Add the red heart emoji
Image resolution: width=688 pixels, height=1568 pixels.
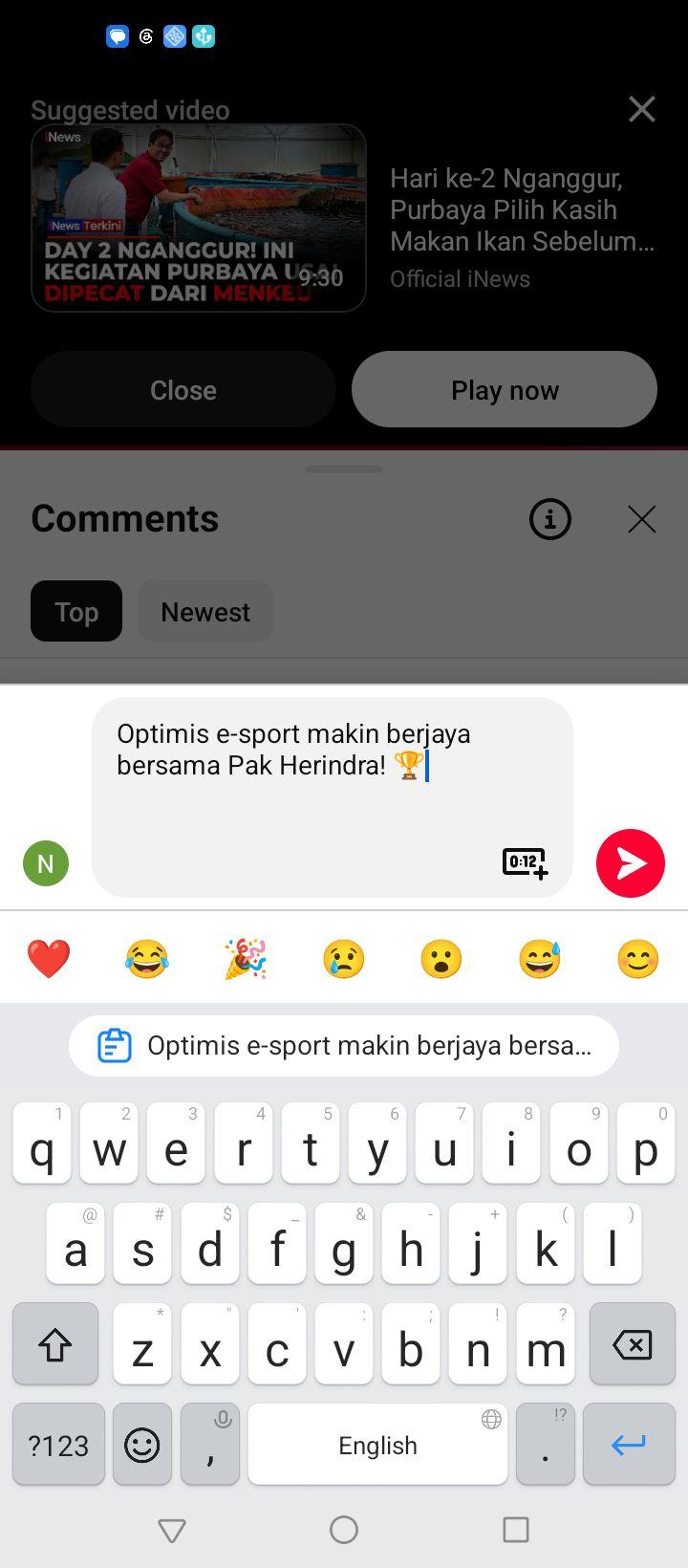(49, 958)
